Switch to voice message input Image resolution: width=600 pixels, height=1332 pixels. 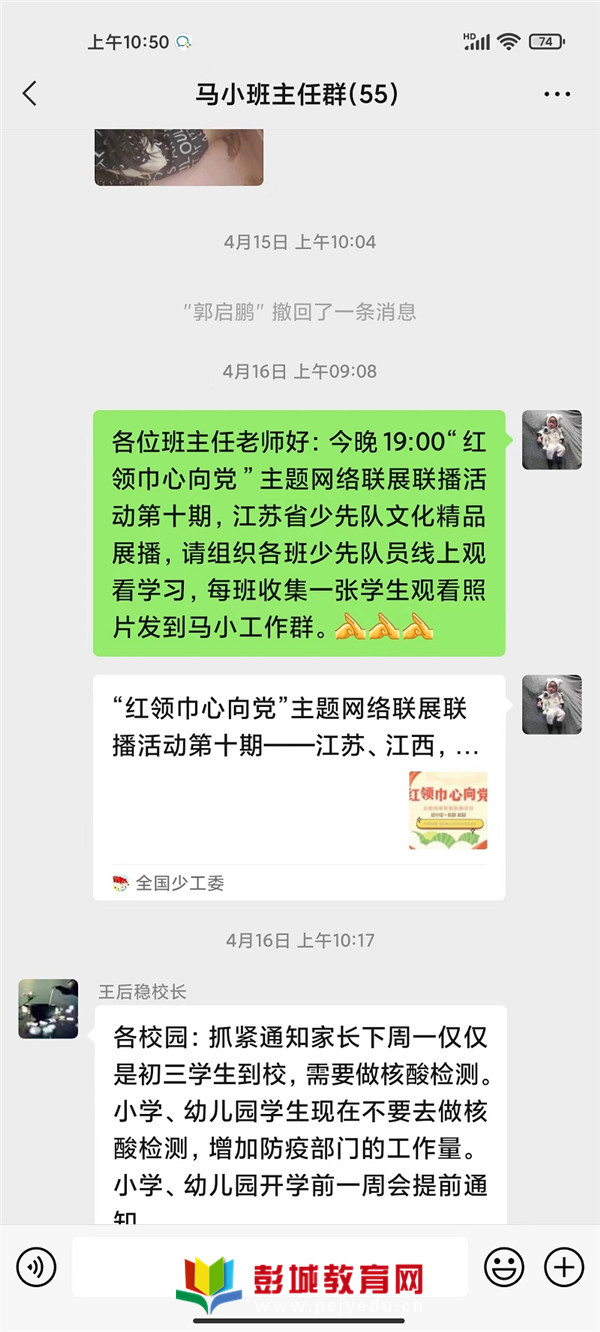point(37,1267)
